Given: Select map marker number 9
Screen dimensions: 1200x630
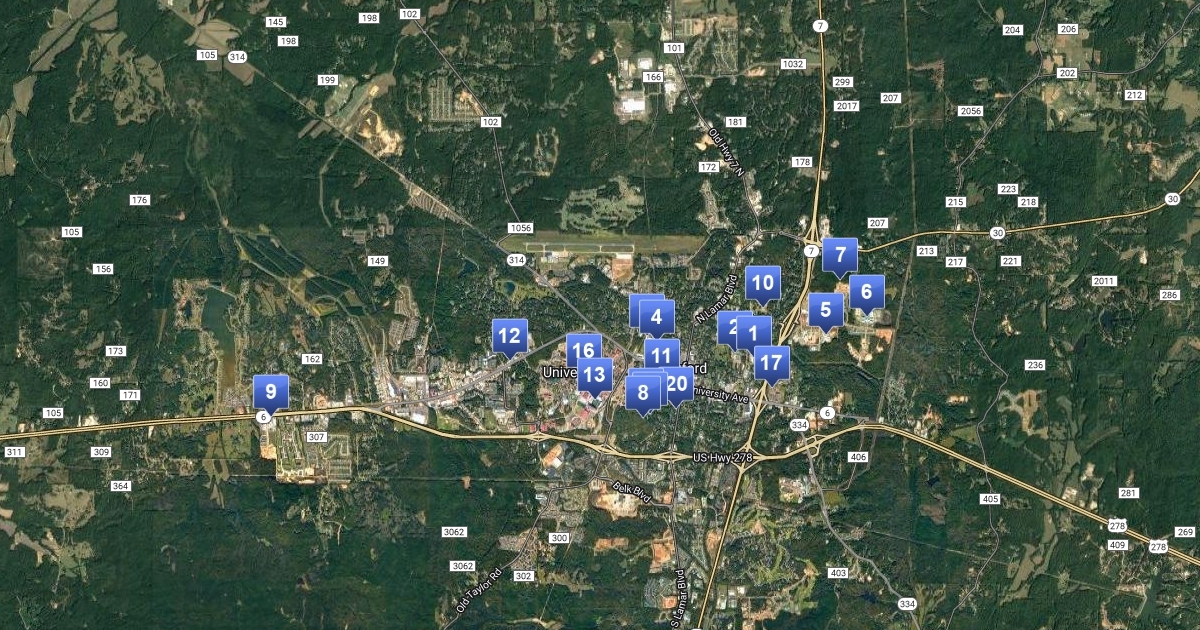Looking at the screenshot, I should coord(270,391).
